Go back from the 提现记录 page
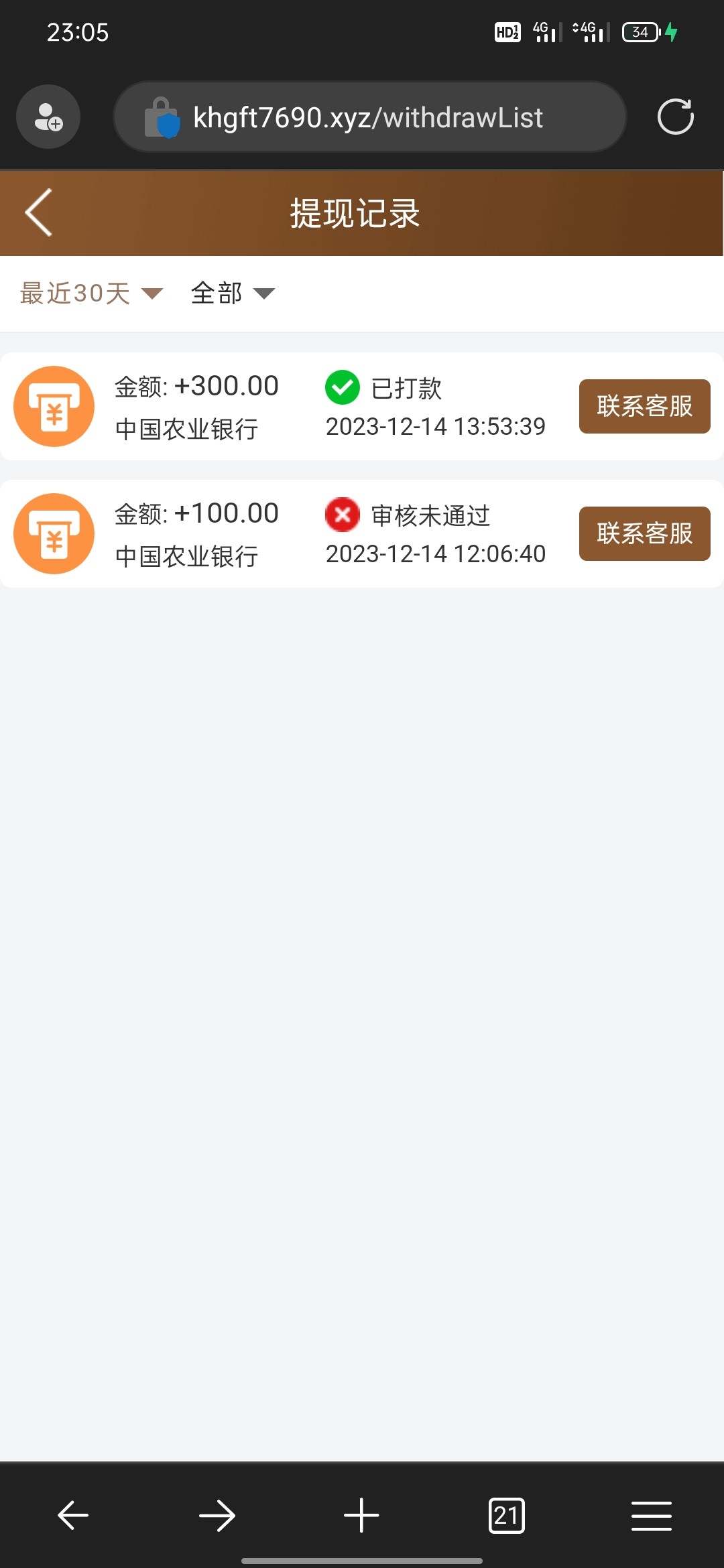Viewport: 724px width, 1568px height. pos(39,212)
